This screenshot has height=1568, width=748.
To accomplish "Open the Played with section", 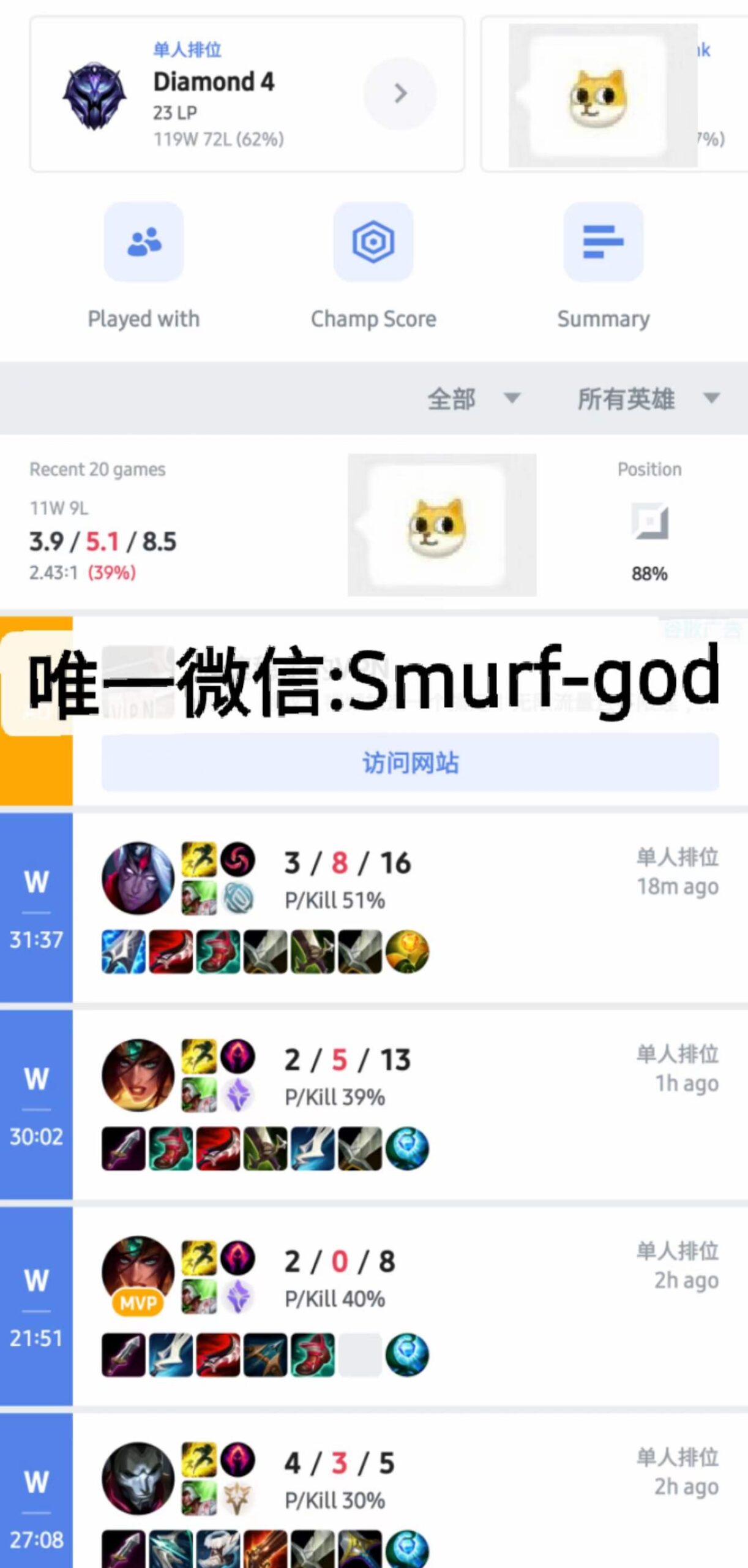I will [144, 243].
